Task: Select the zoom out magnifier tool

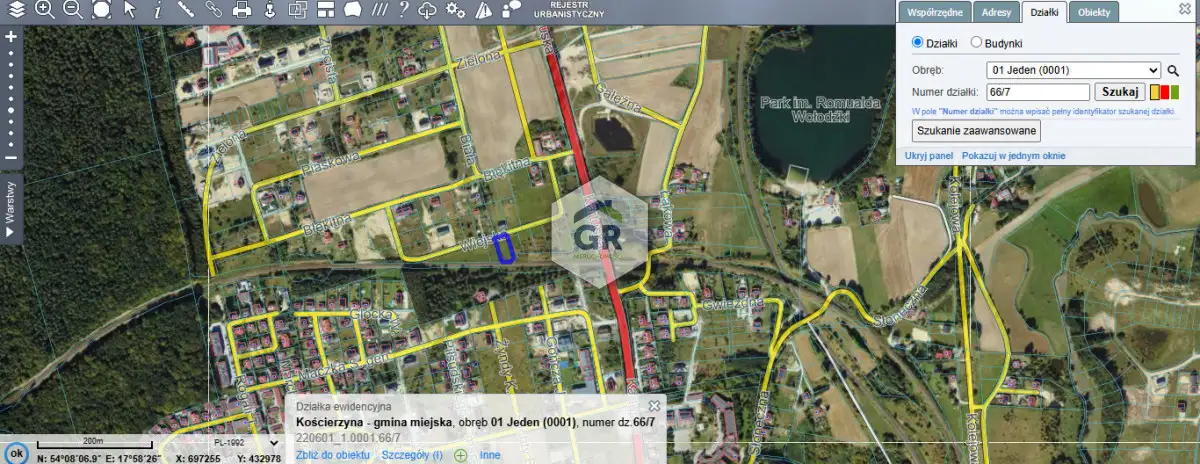Action: [x=73, y=10]
